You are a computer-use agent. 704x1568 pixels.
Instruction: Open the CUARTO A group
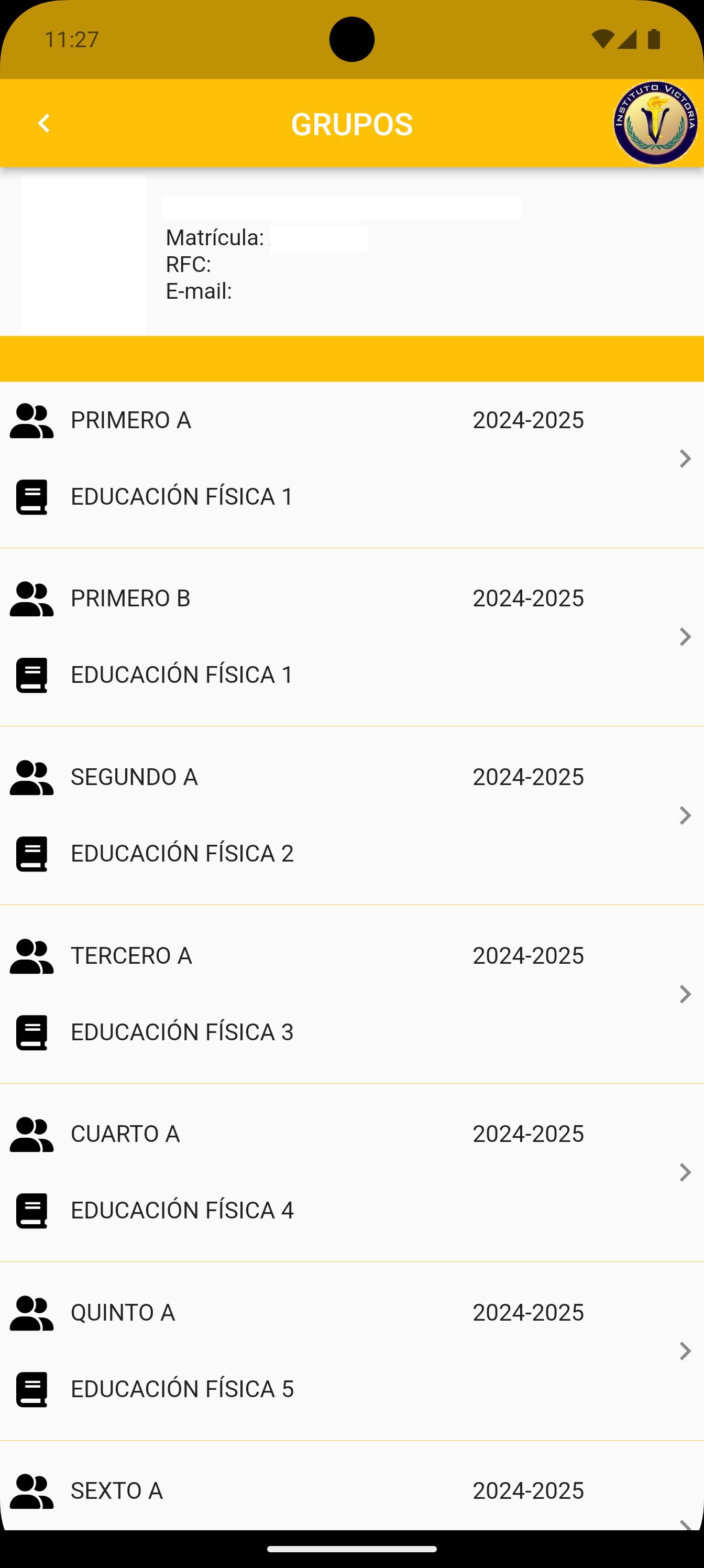tap(351, 1172)
